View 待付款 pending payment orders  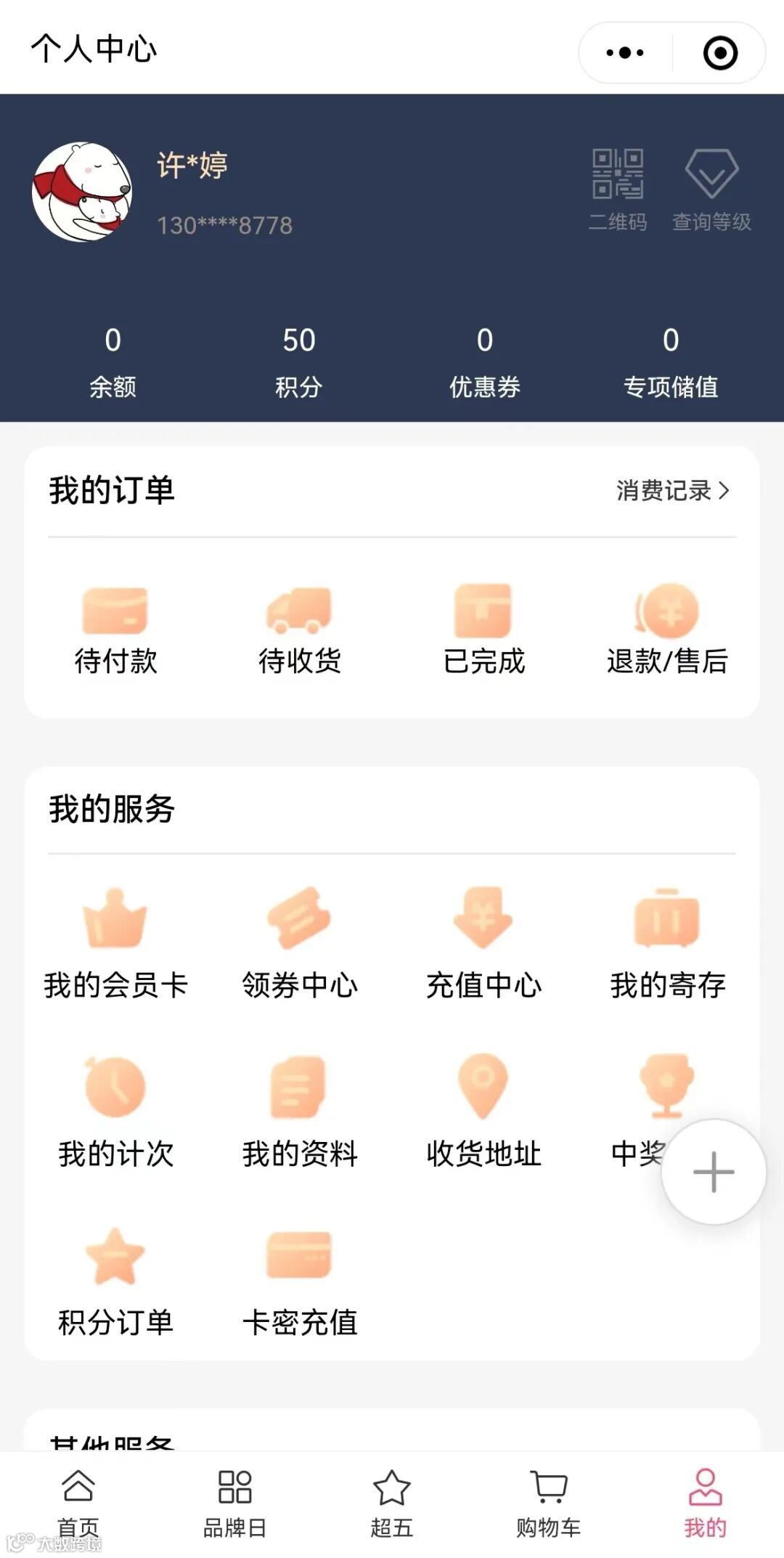[x=115, y=629]
